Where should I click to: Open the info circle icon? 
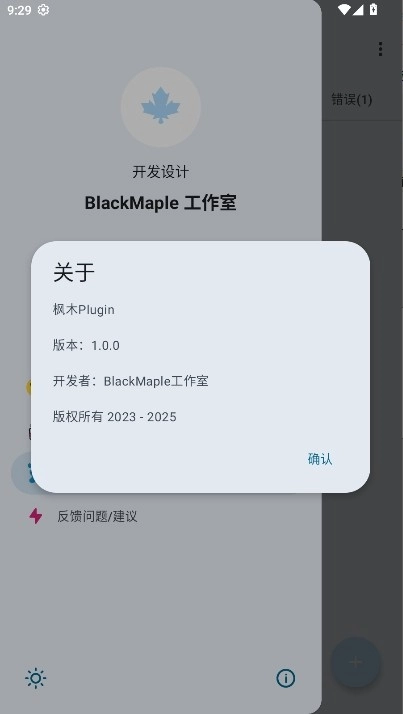(x=286, y=678)
